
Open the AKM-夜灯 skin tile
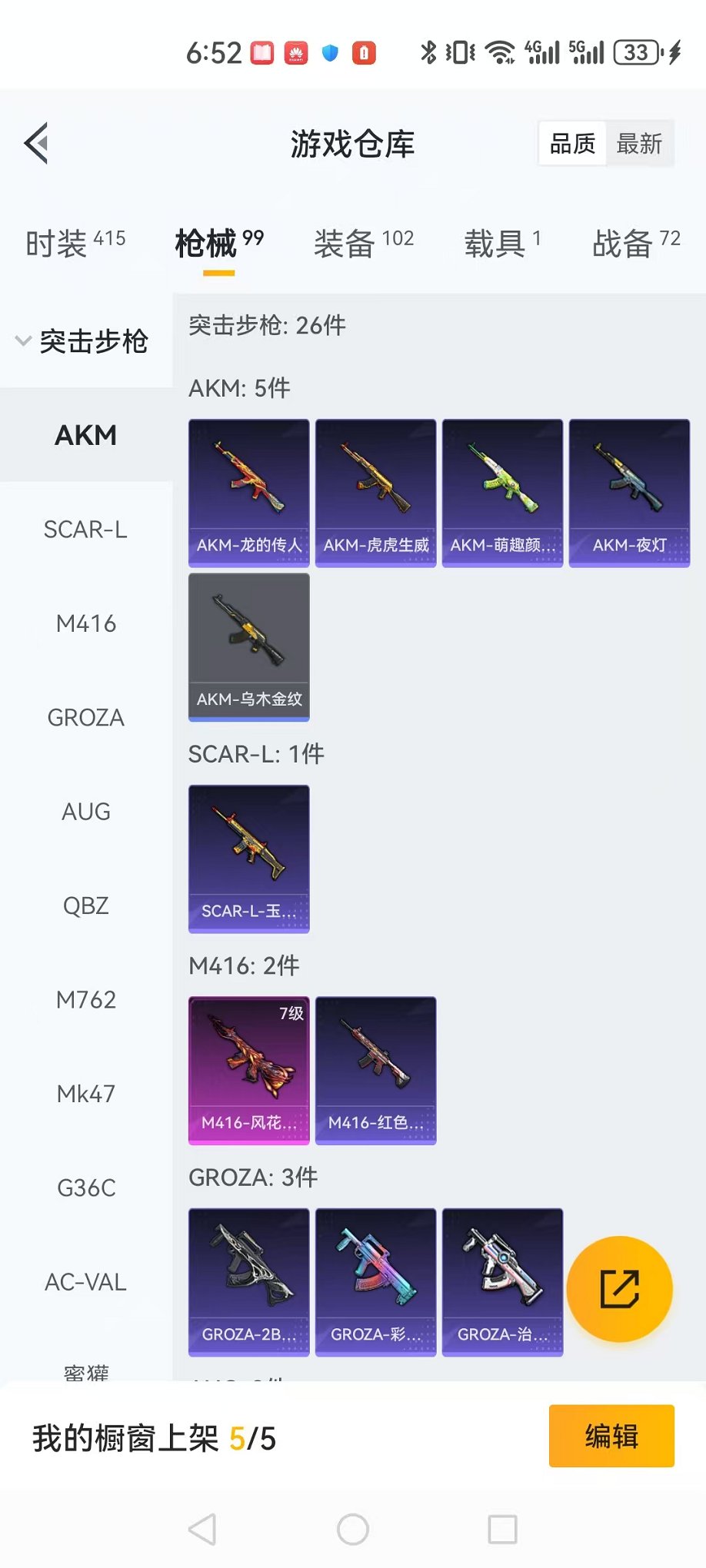[x=629, y=493]
